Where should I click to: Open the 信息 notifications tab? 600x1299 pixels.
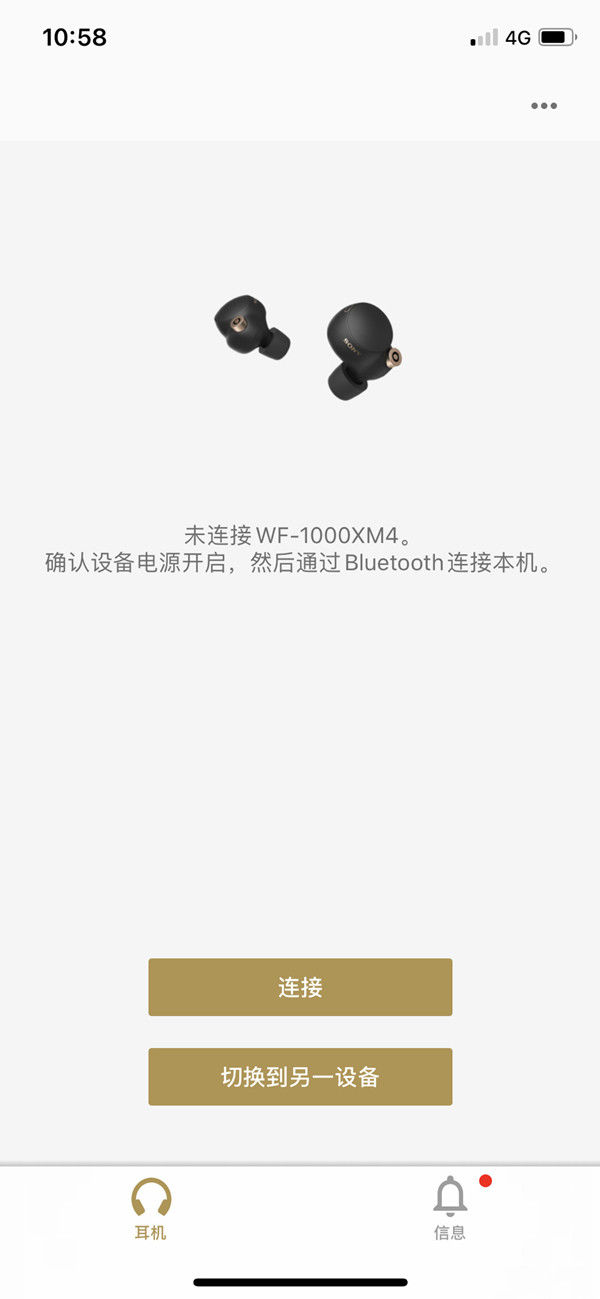[450, 1208]
